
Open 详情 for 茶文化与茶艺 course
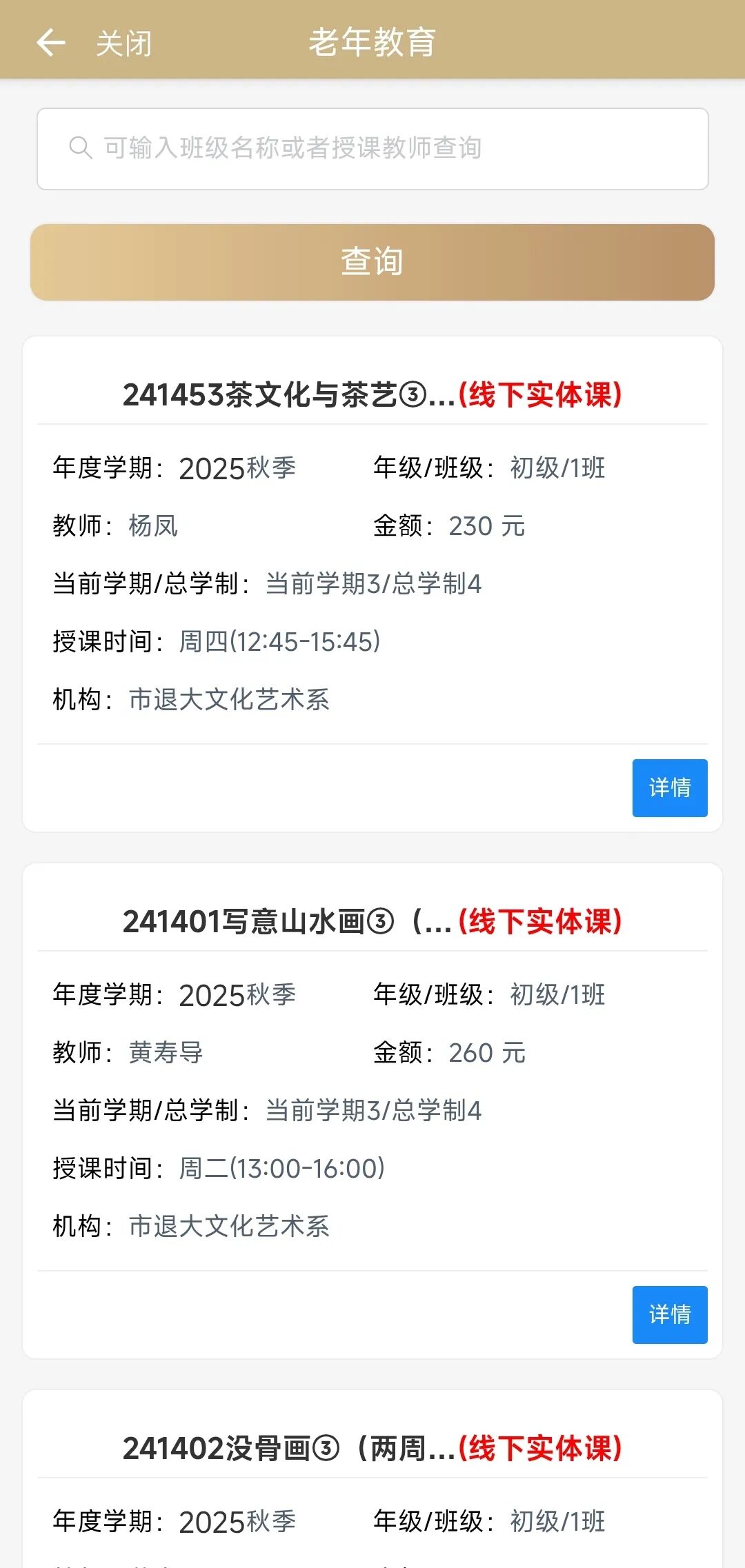tap(669, 787)
